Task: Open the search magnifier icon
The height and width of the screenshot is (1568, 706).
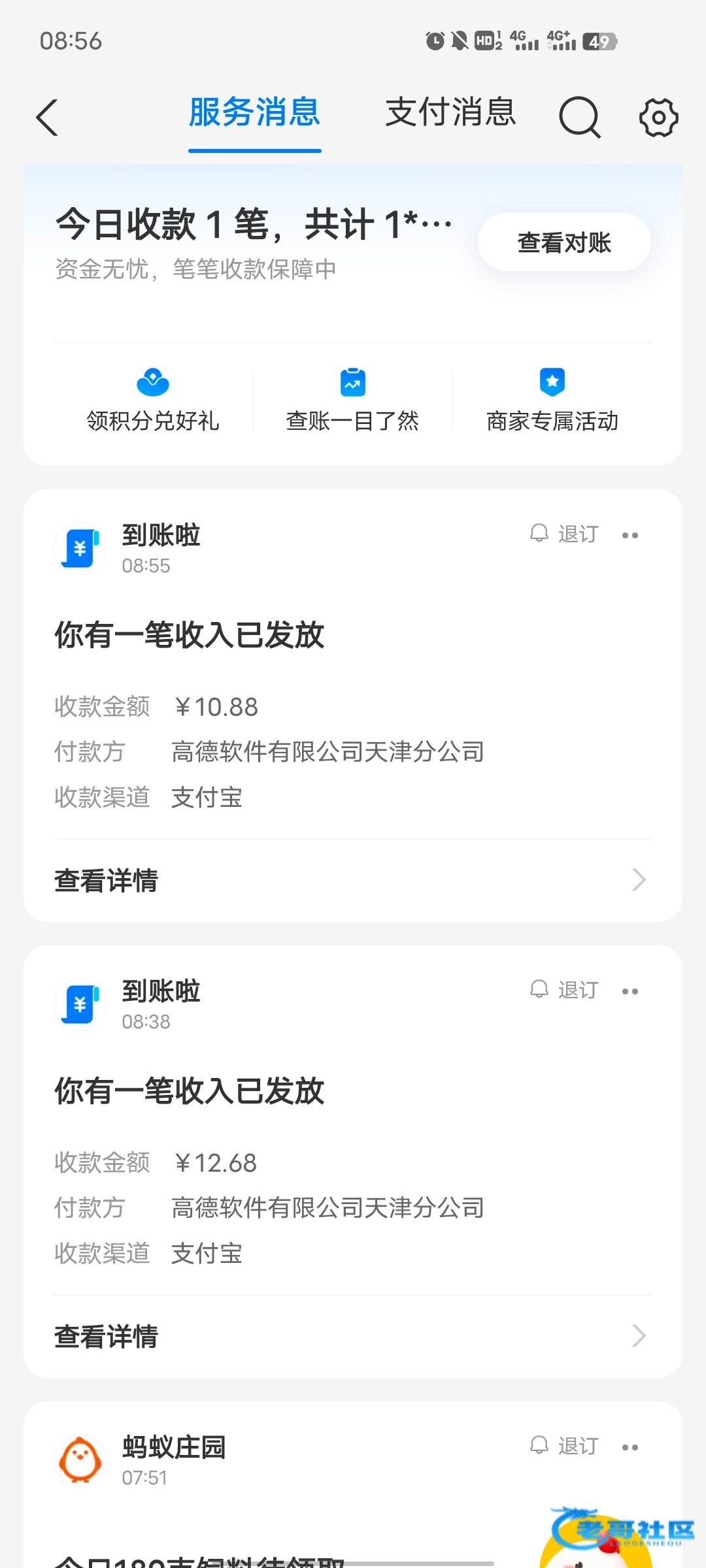Action: point(579,118)
